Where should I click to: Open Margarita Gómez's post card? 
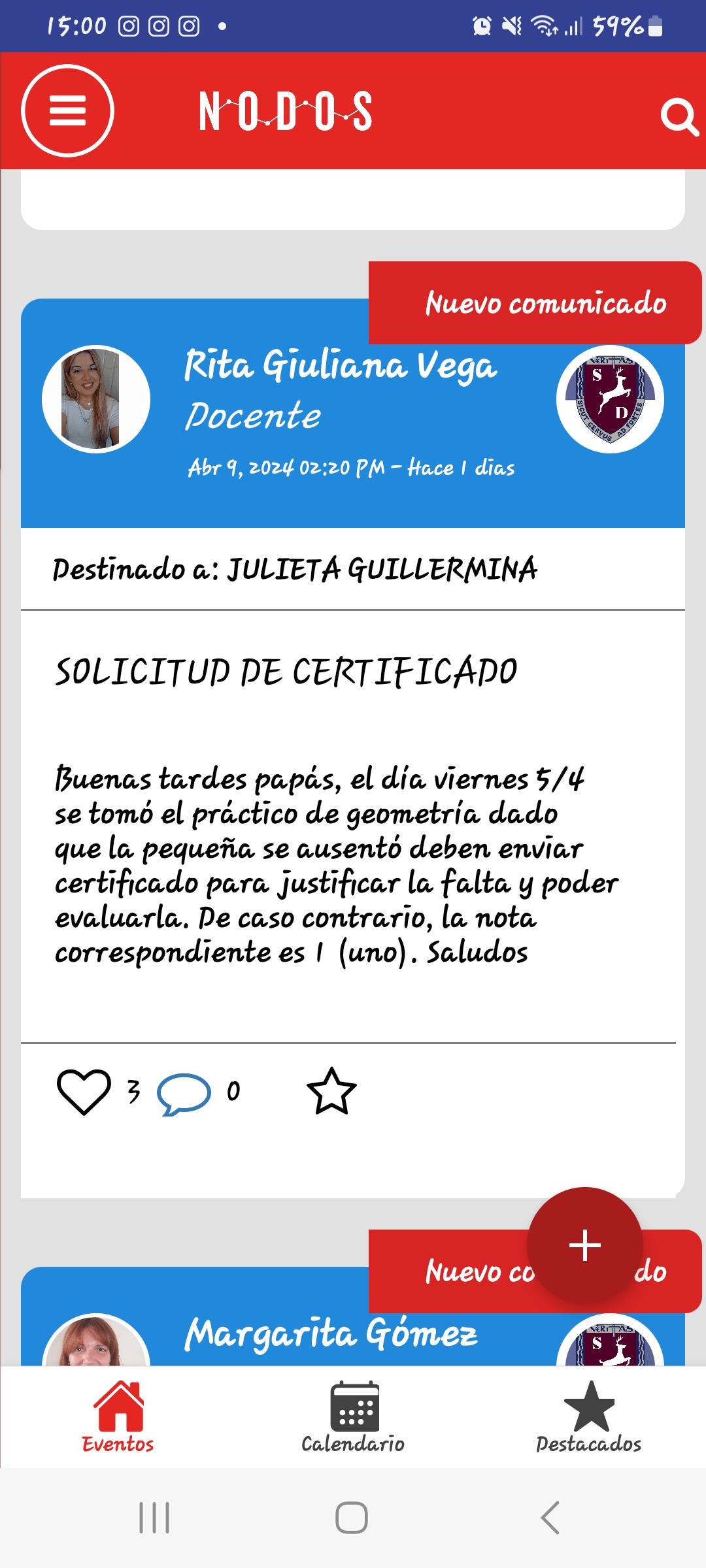click(x=330, y=1334)
